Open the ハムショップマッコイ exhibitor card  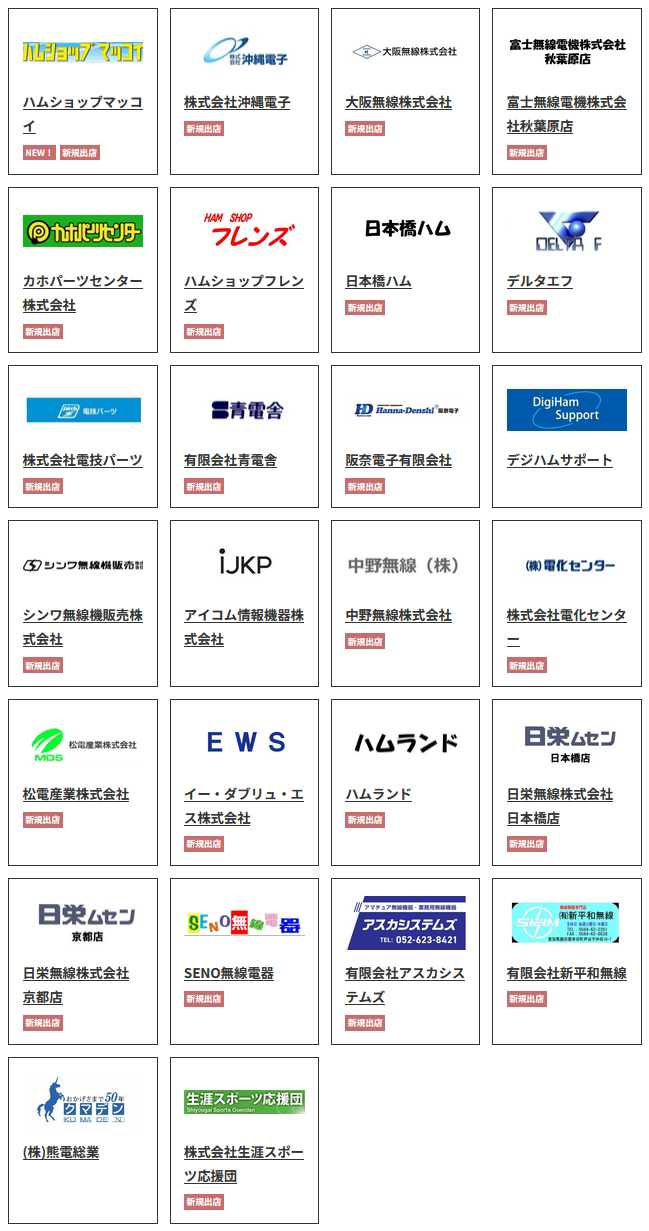point(83,92)
